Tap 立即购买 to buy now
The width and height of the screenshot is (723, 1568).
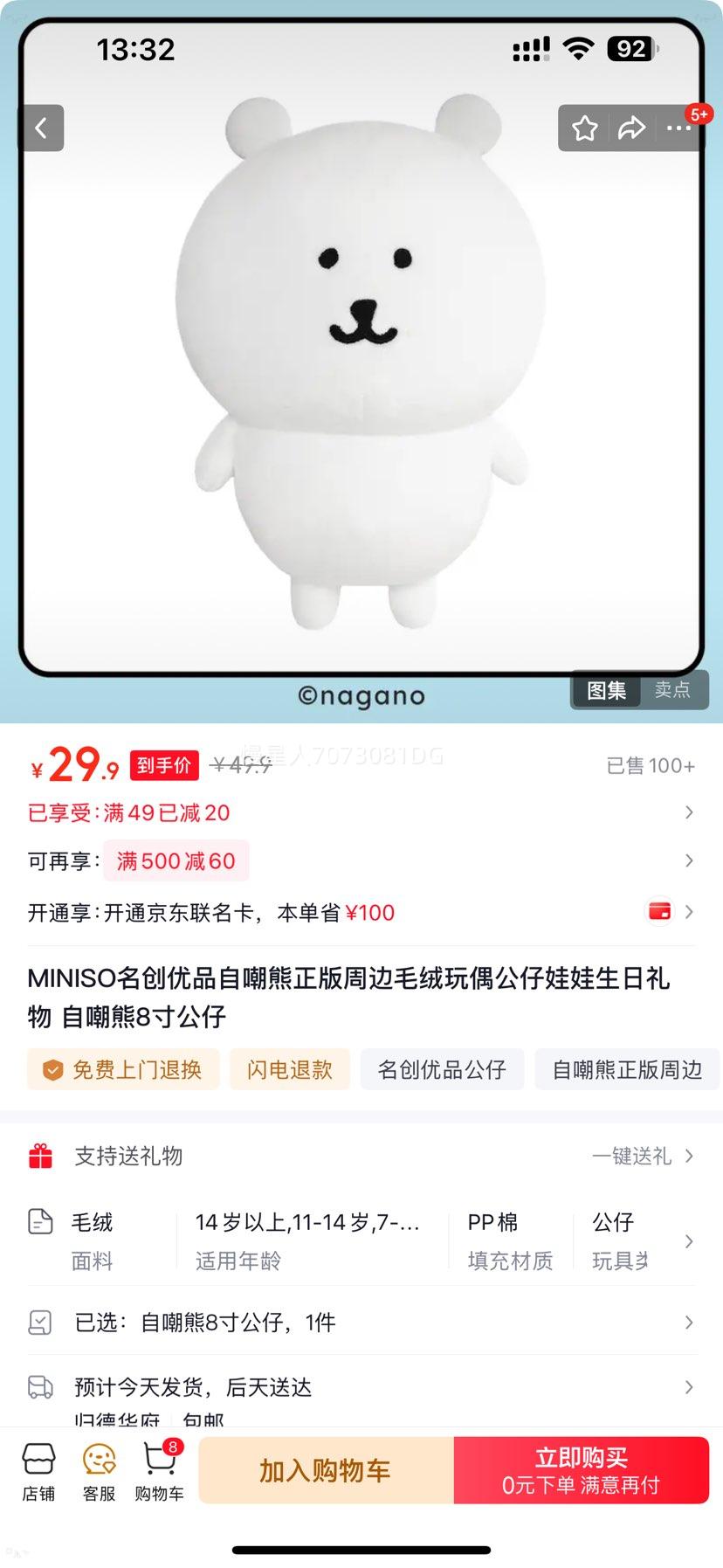point(581,1470)
